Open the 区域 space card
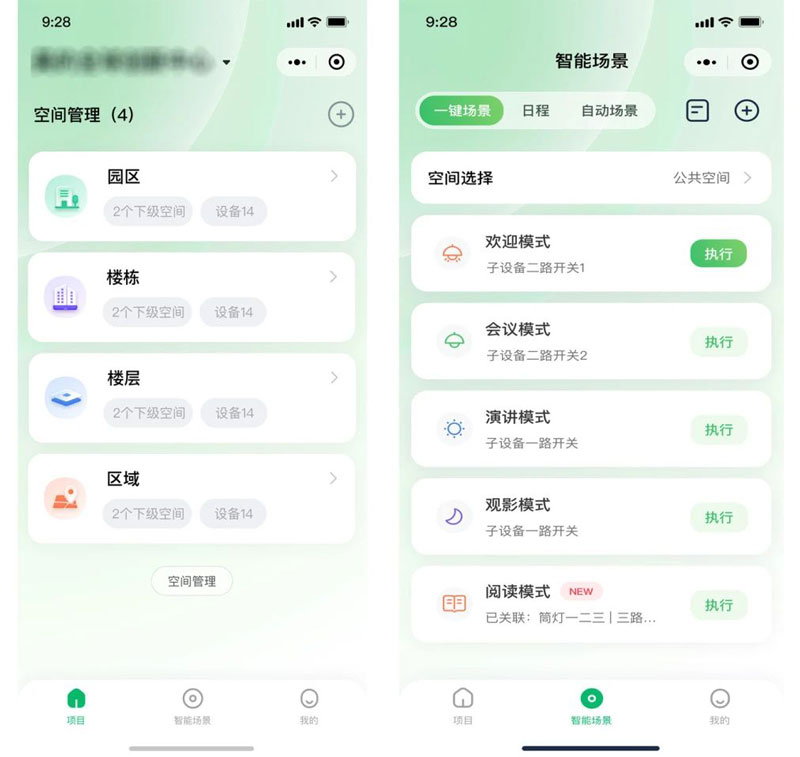 (x=192, y=499)
